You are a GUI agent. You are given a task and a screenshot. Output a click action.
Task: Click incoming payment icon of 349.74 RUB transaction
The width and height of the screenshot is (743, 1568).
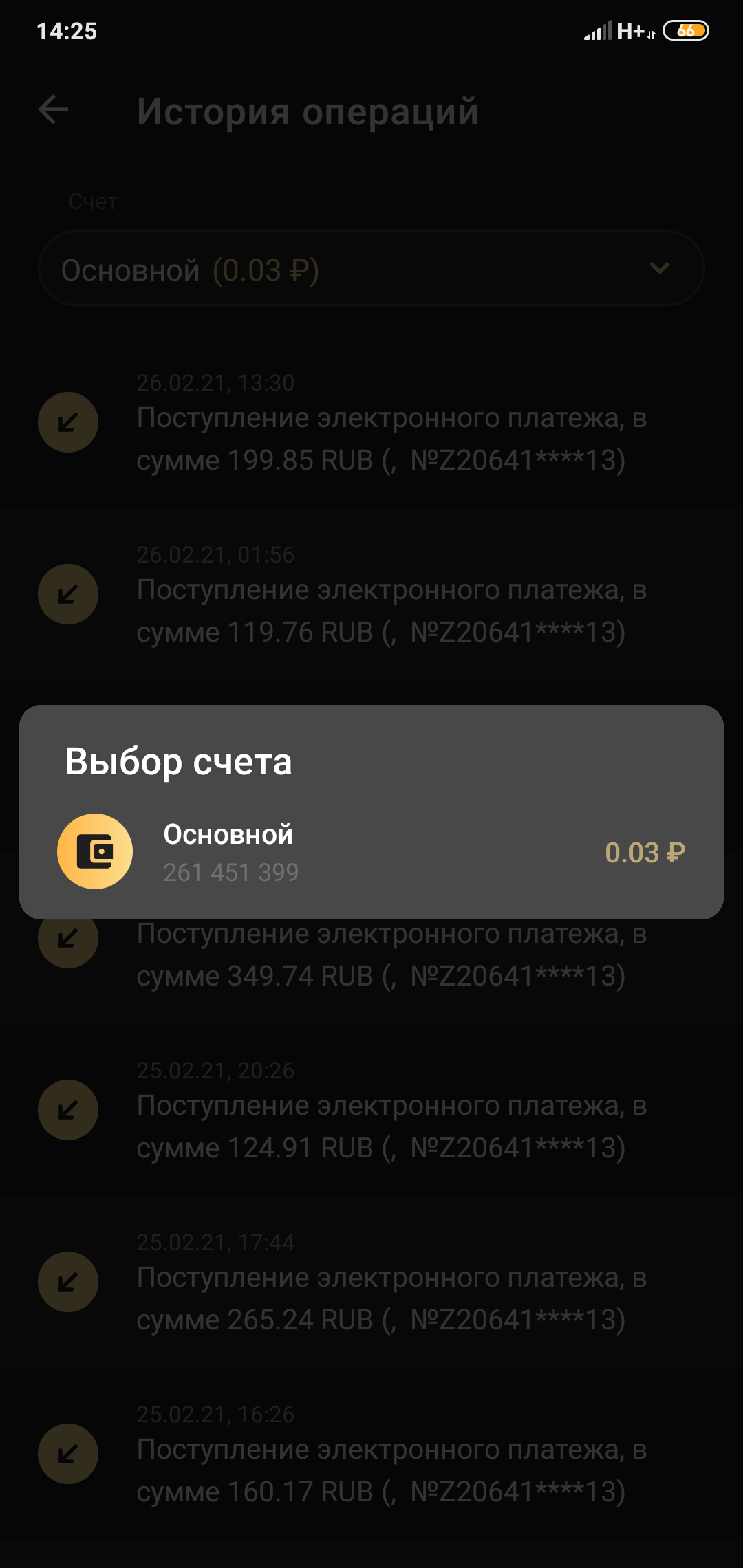pyautogui.click(x=68, y=938)
